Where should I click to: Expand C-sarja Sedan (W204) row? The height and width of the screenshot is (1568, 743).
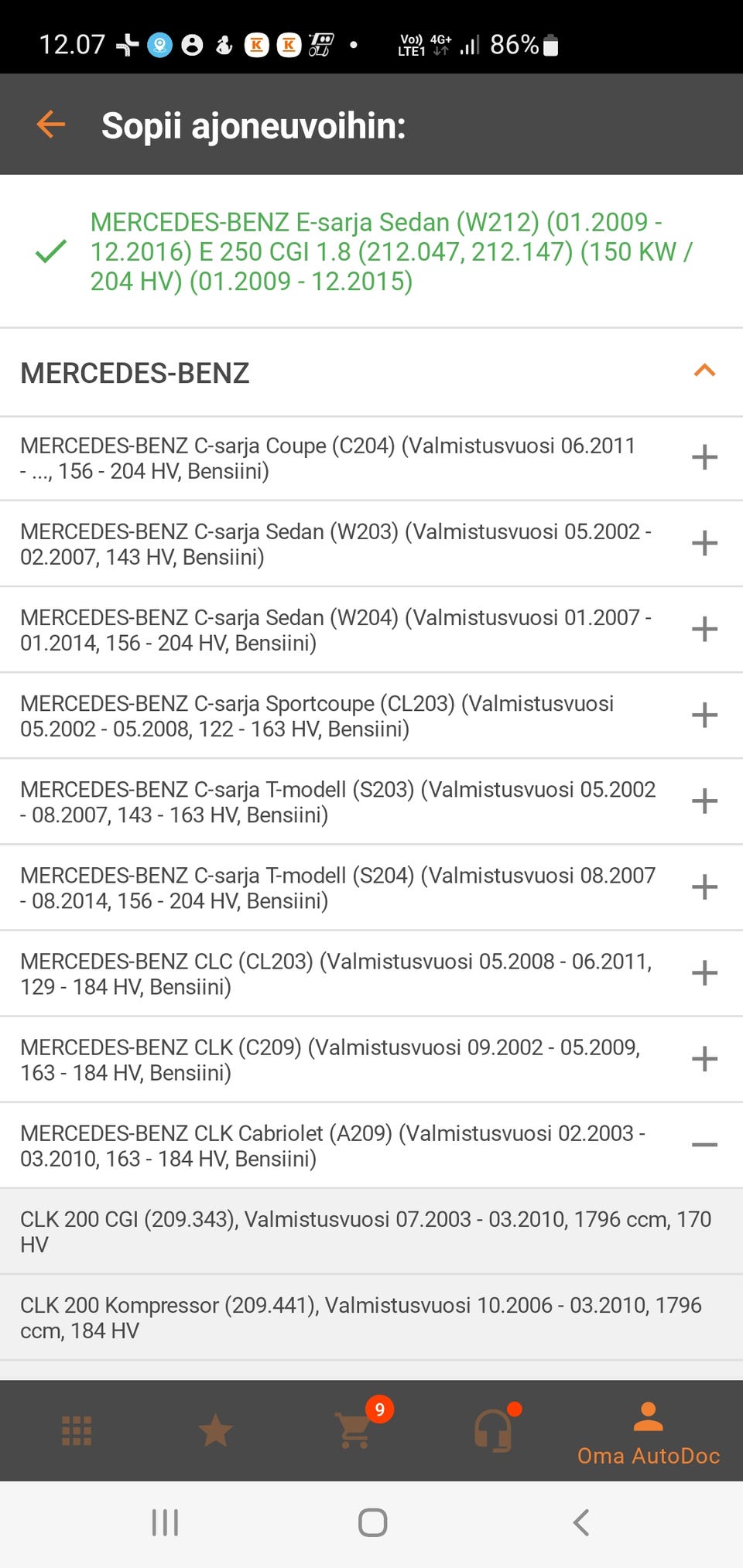point(704,629)
